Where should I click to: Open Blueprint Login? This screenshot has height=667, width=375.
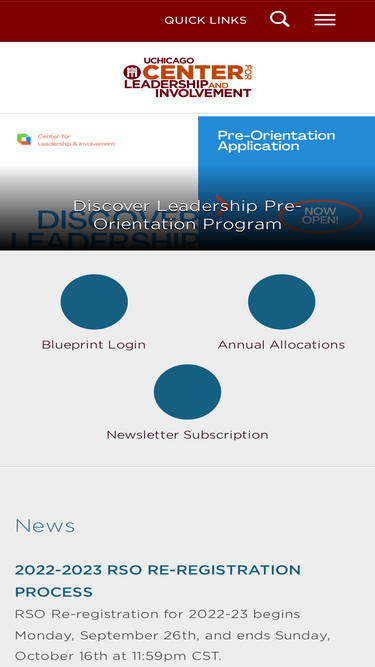pyautogui.click(x=94, y=312)
